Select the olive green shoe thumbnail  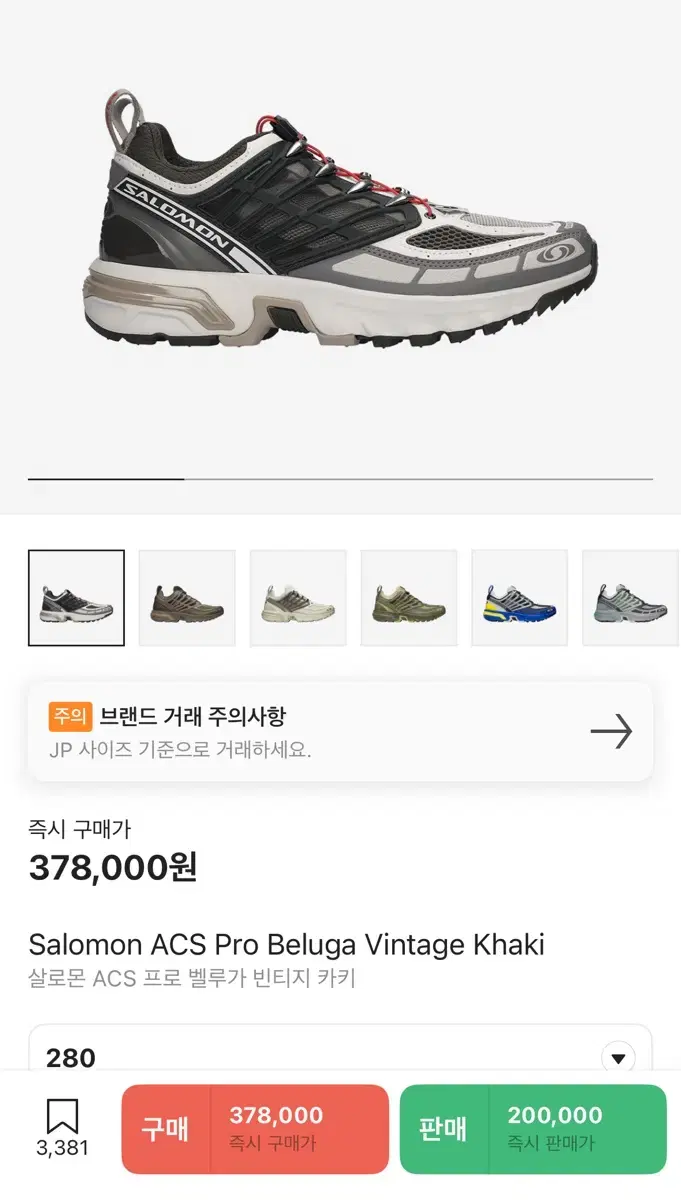(409, 598)
